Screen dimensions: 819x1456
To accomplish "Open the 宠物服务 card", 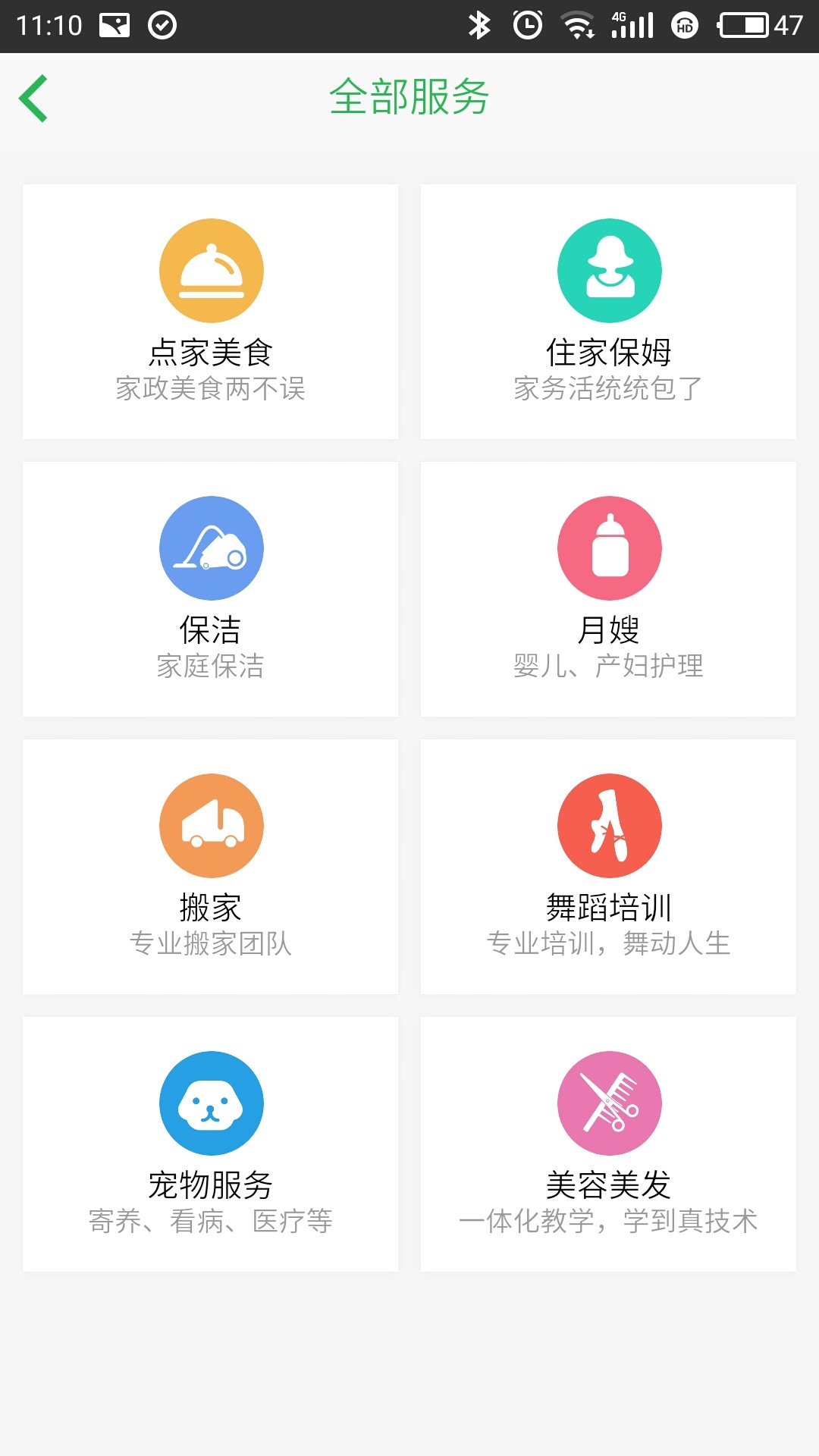I will (x=211, y=1141).
